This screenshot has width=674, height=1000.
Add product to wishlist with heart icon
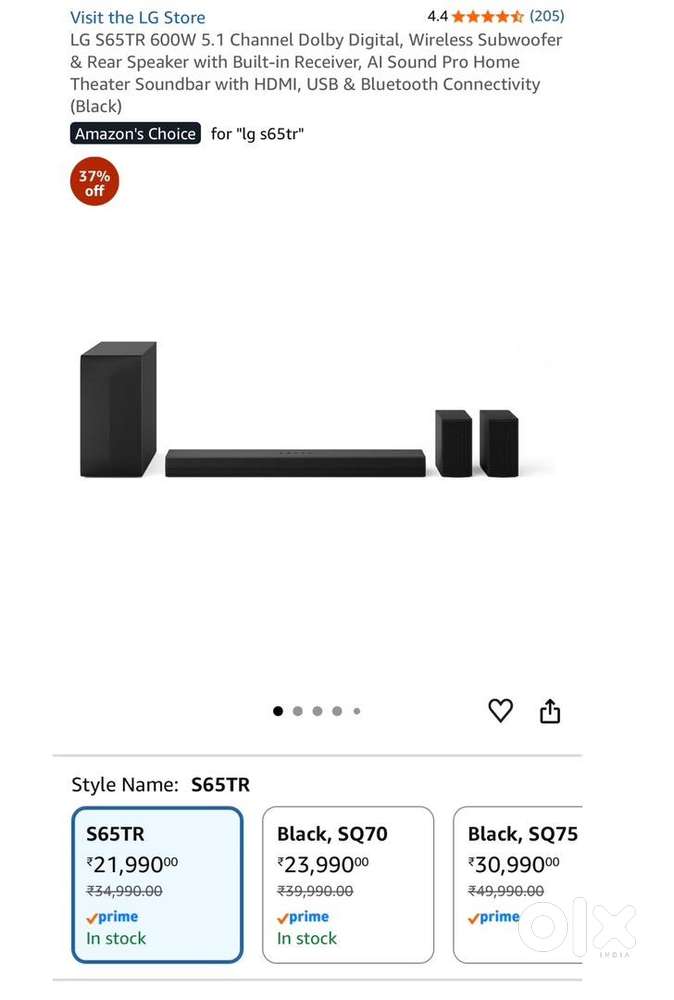[500, 711]
